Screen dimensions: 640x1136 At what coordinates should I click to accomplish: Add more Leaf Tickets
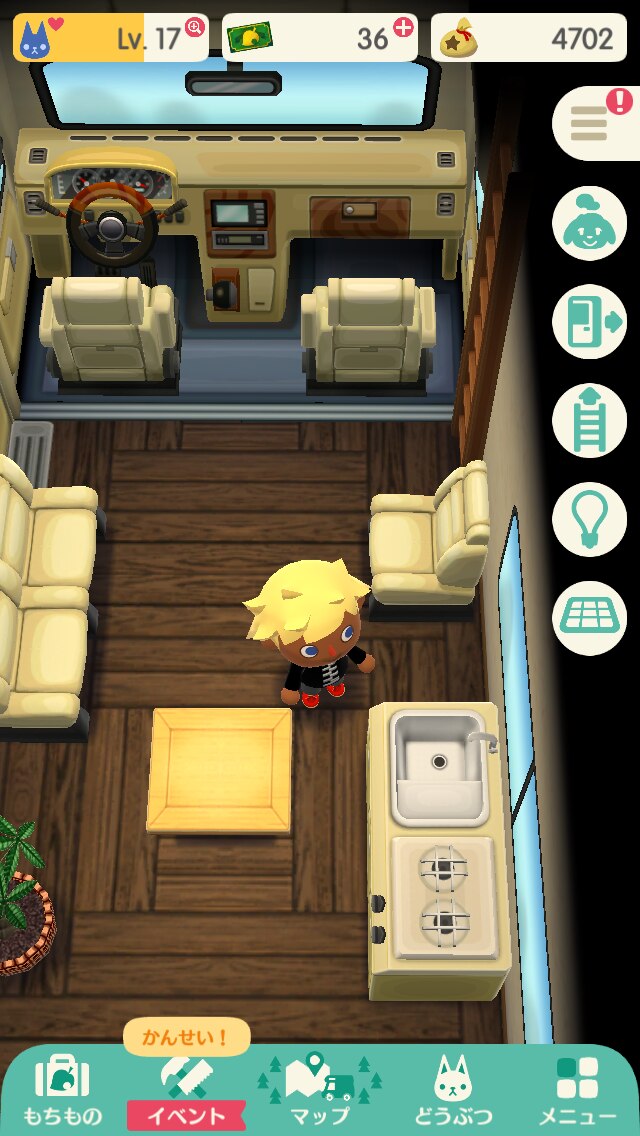pos(403,28)
